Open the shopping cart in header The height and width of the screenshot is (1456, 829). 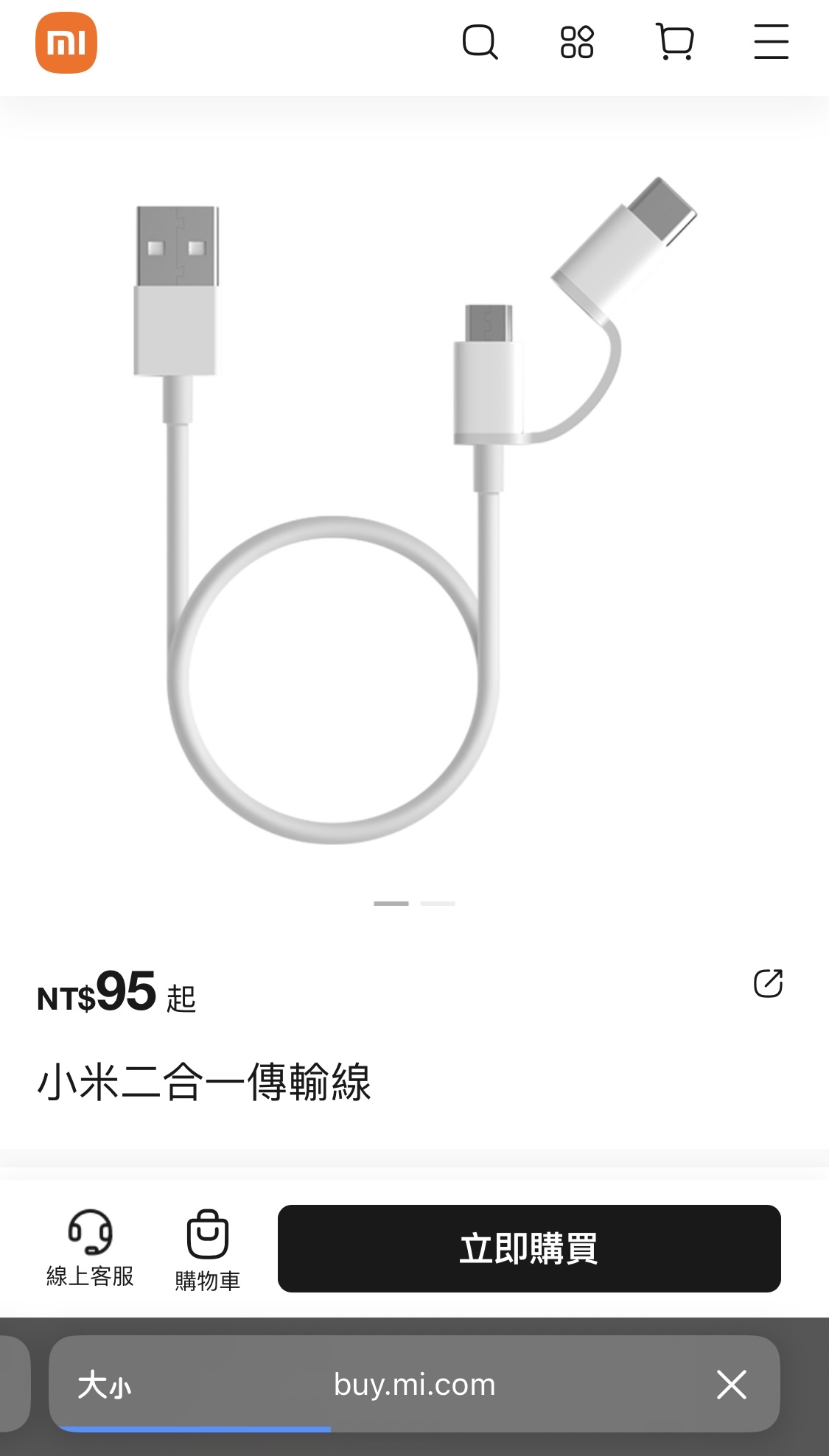point(675,42)
